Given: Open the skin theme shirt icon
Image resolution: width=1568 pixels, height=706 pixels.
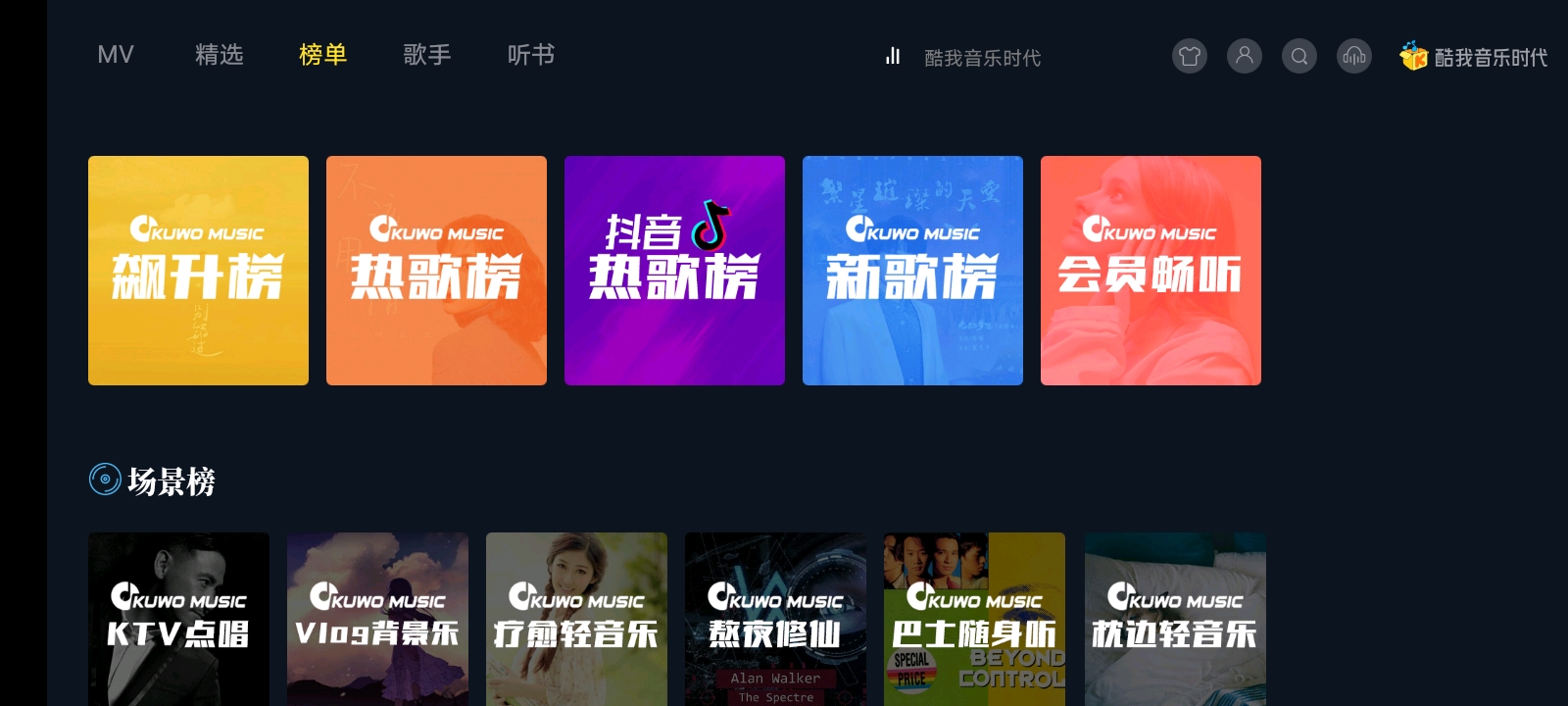Looking at the screenshot, I should pyautogui.click(x=1190, y=56).
